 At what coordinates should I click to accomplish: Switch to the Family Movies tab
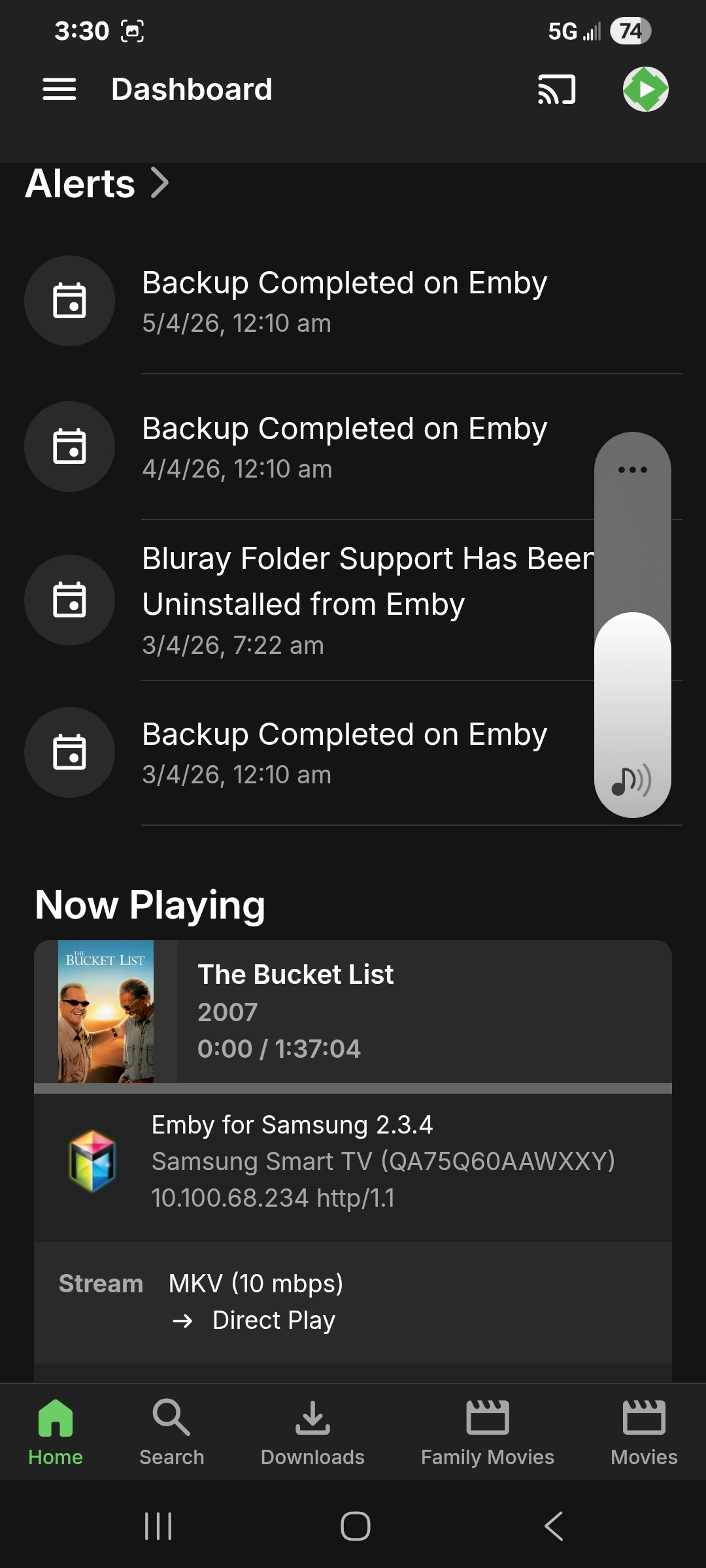pyautogui.click(x=488, y=1432)
